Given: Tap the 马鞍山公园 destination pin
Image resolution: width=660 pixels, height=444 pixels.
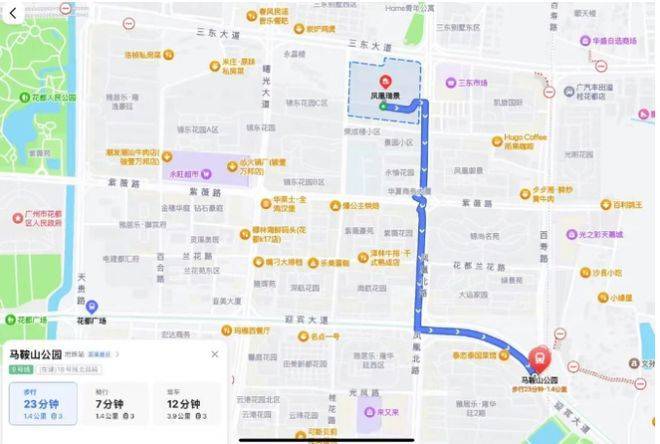Looking at the screenshot, I should tap(538, 358).
